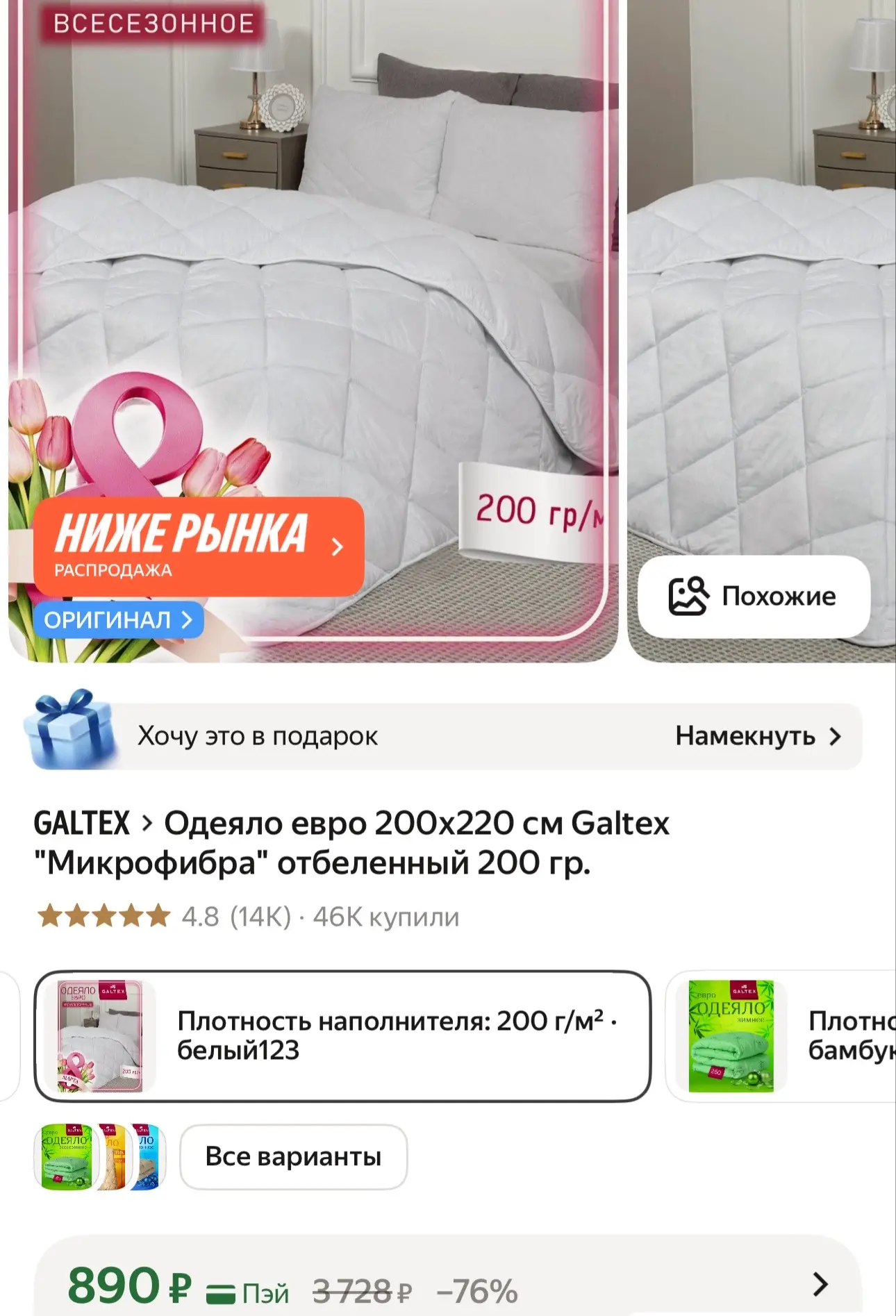Select the 200 г/м² белый123 variant
Viewport: 896px width, 1316px height.
(342, 1035)
